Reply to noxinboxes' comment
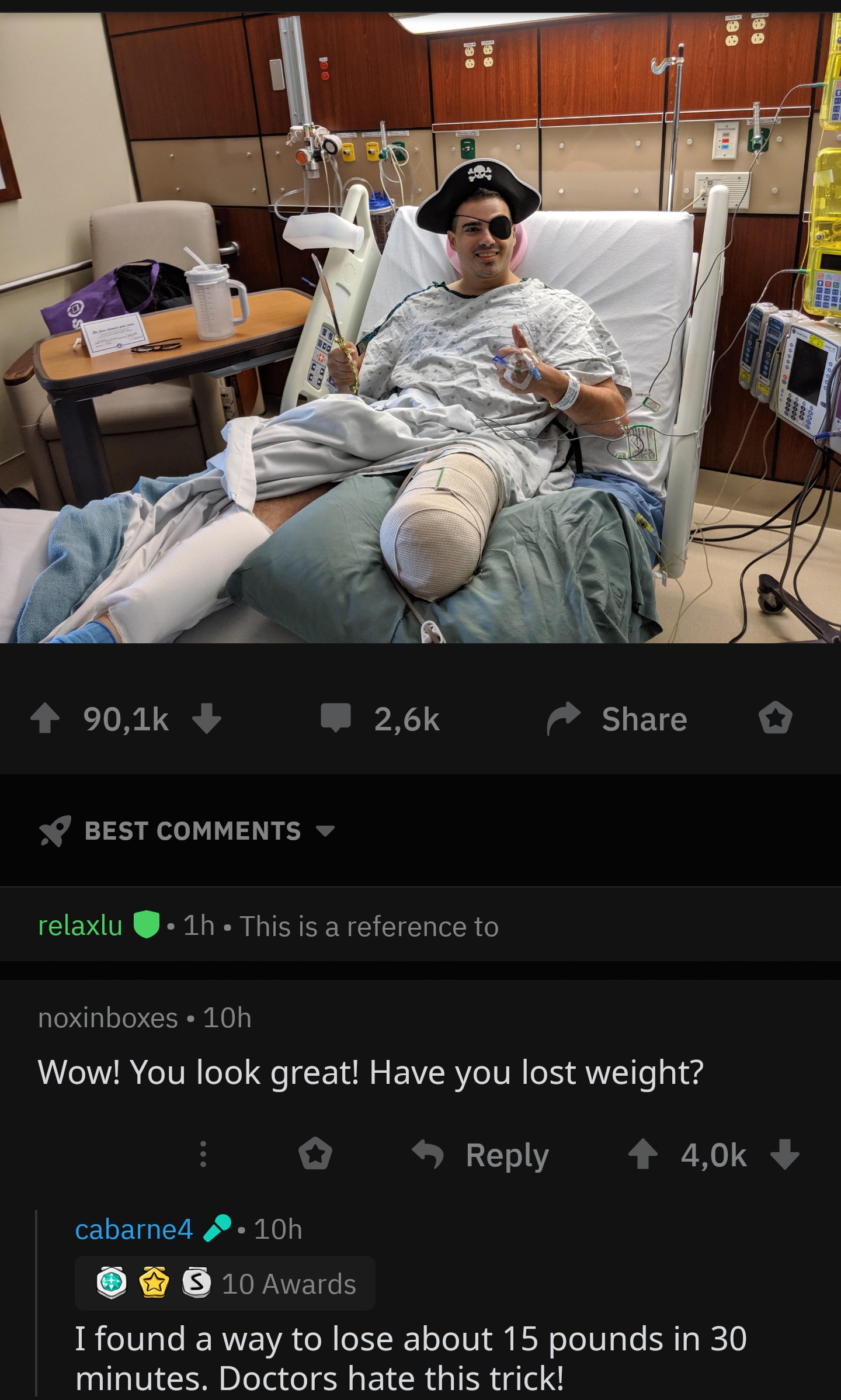This screenshot has width=841, height=1400. 481,1154
